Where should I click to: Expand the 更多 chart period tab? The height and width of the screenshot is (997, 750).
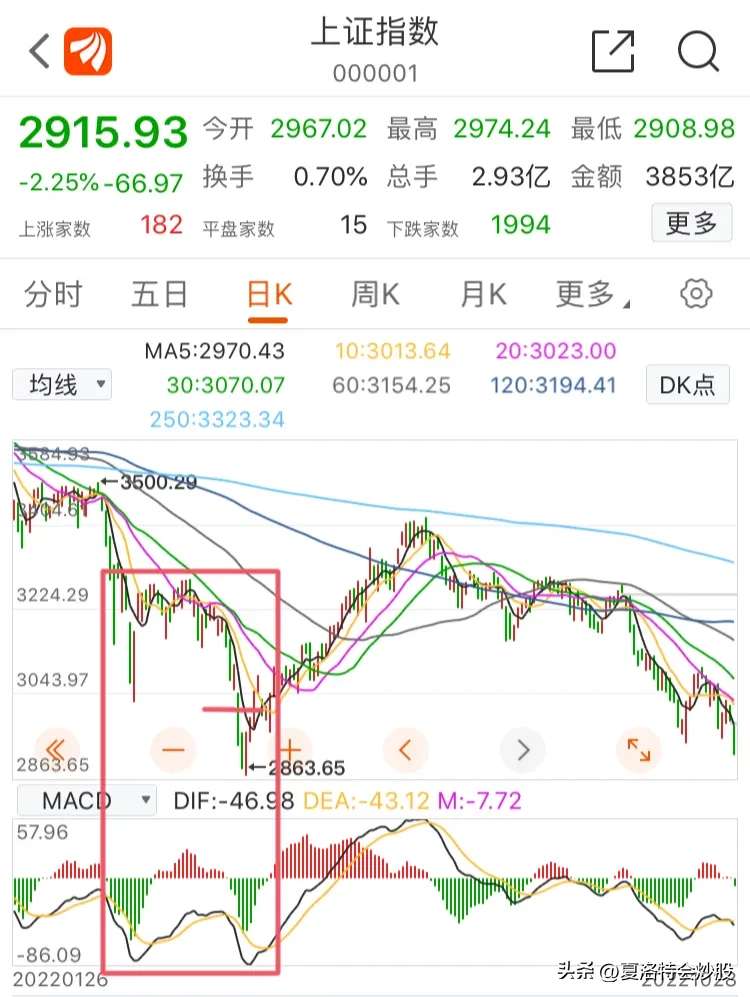[592, 295]
